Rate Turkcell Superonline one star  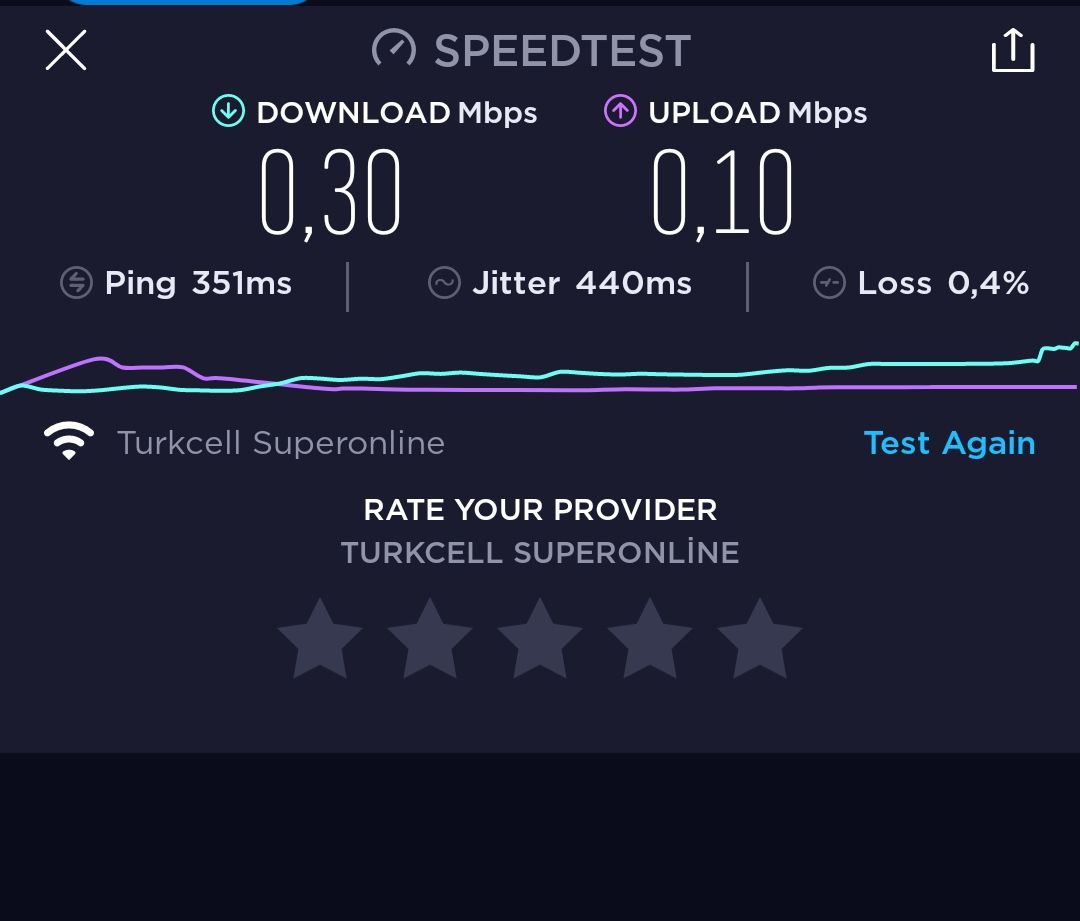click(320, 640)
